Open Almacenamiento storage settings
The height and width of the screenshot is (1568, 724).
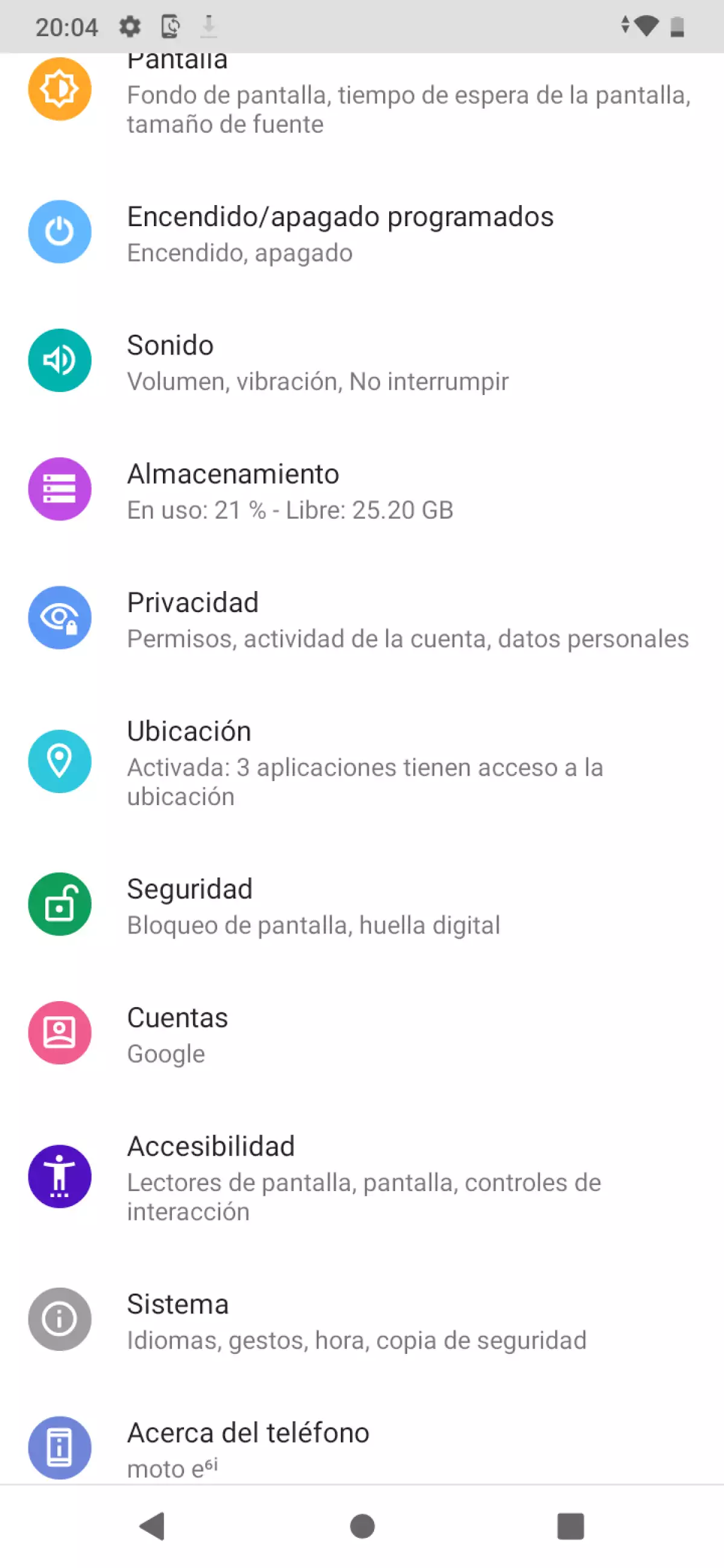[361, 491]
